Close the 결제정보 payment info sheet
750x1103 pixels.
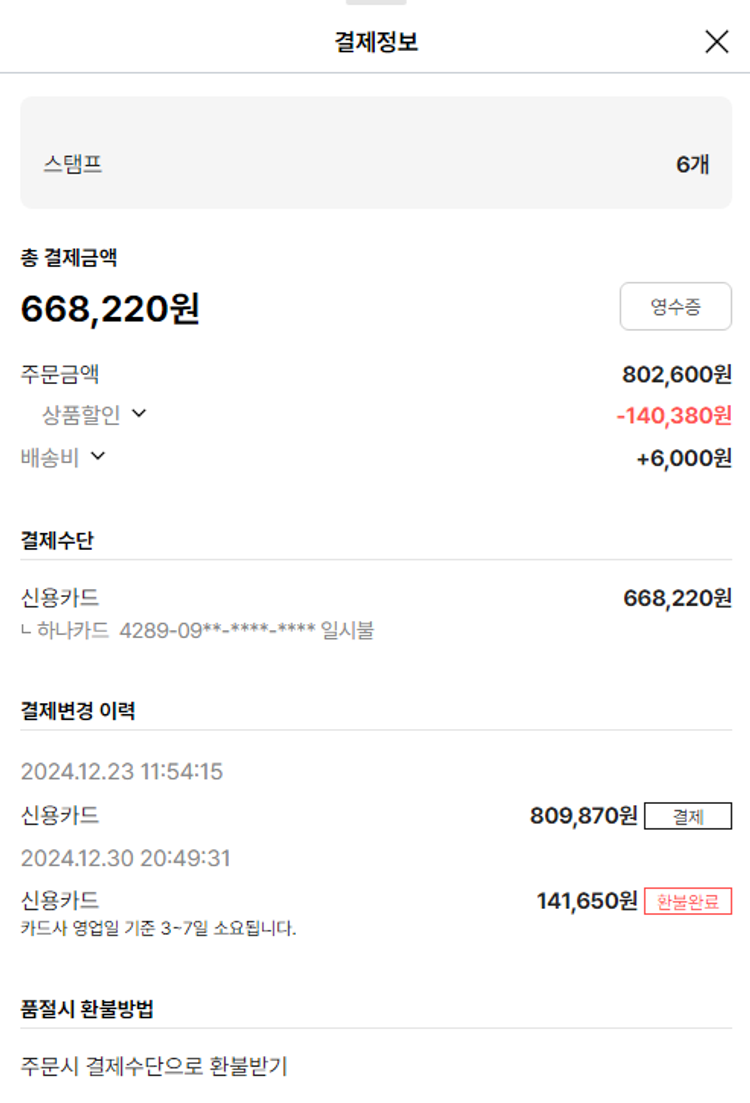click(x=717, y=41)
